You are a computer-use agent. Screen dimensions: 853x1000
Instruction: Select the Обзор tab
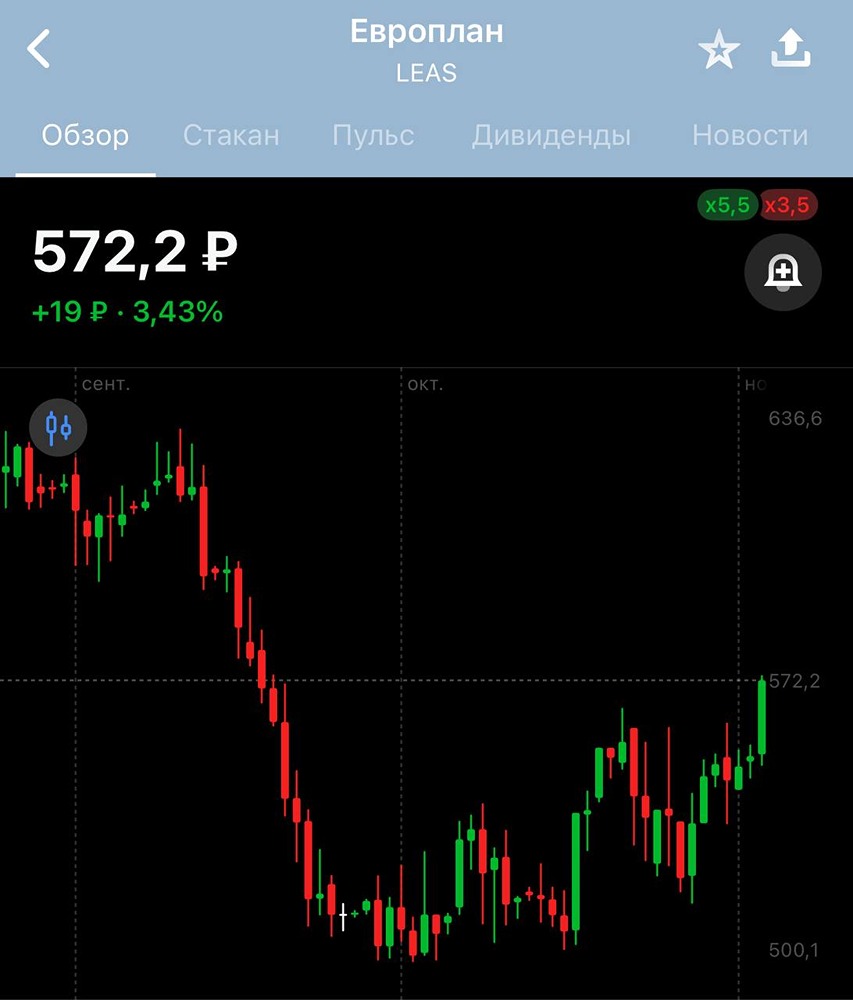[x=85, y=136]
